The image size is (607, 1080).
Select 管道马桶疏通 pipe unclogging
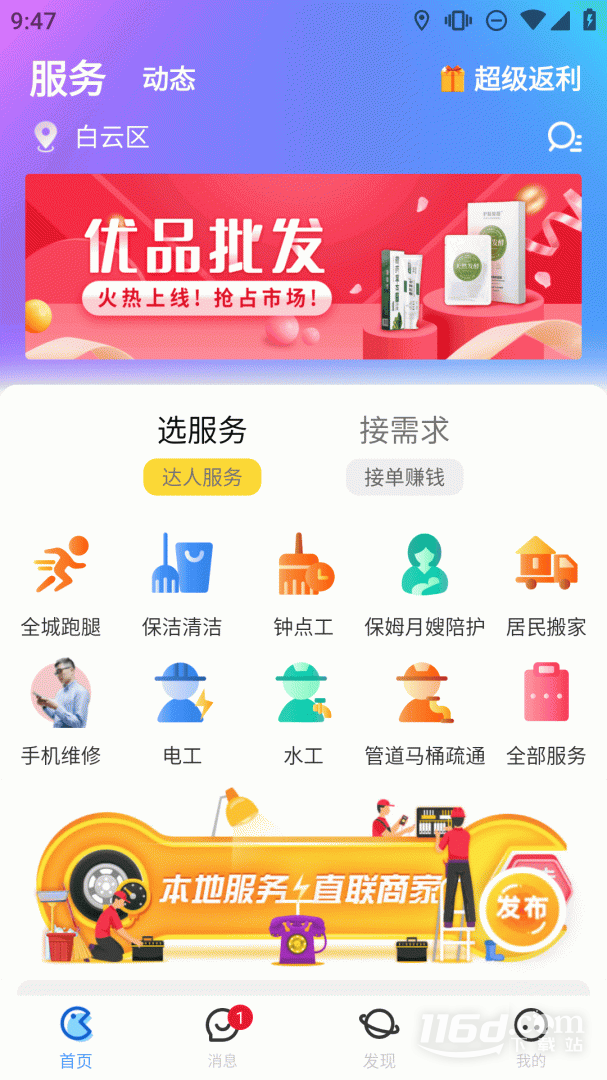pyautogui.click(x=424, y=713)
